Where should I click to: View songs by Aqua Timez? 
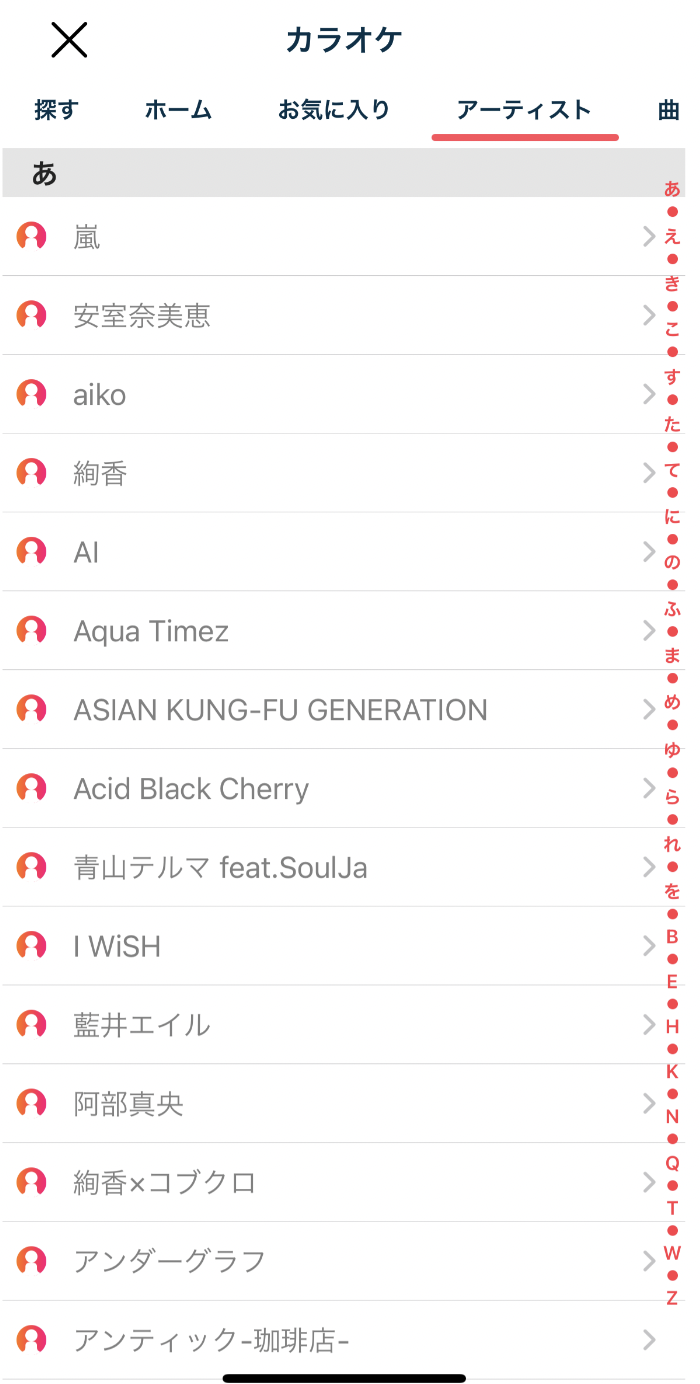click(330, 631)
